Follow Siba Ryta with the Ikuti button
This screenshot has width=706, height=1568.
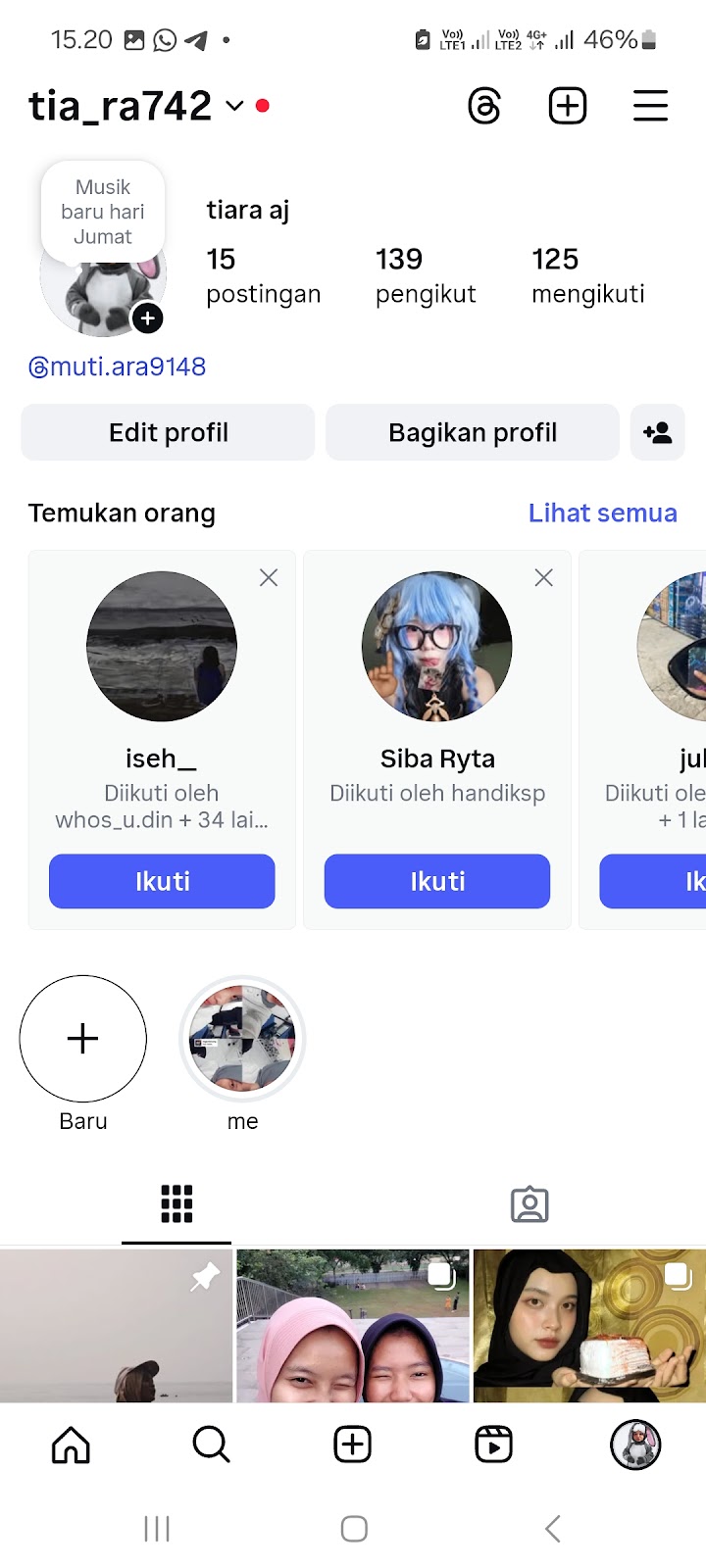click(437, 881)
